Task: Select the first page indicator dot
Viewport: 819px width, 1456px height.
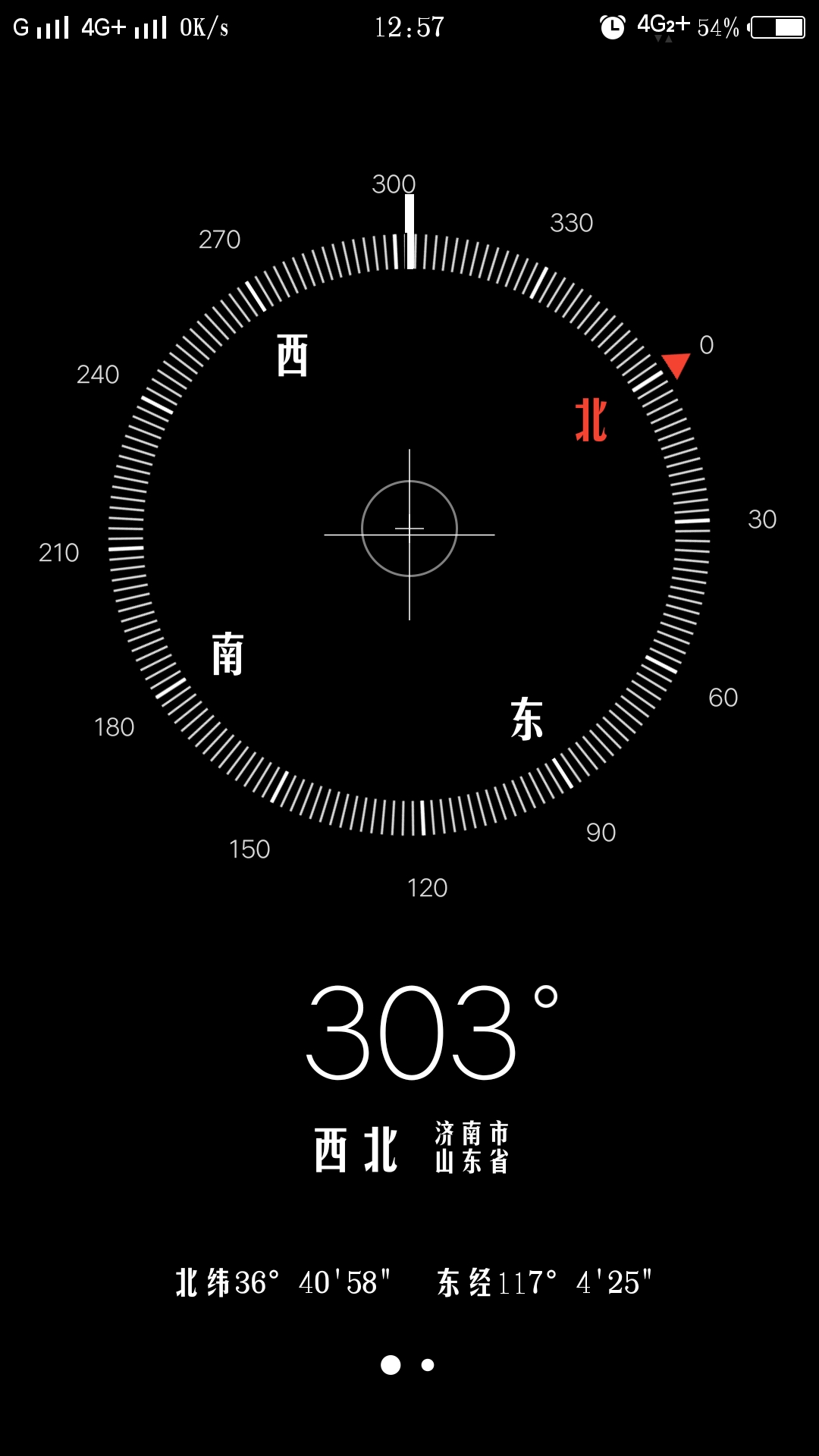Action: (x=391, y=1365)
